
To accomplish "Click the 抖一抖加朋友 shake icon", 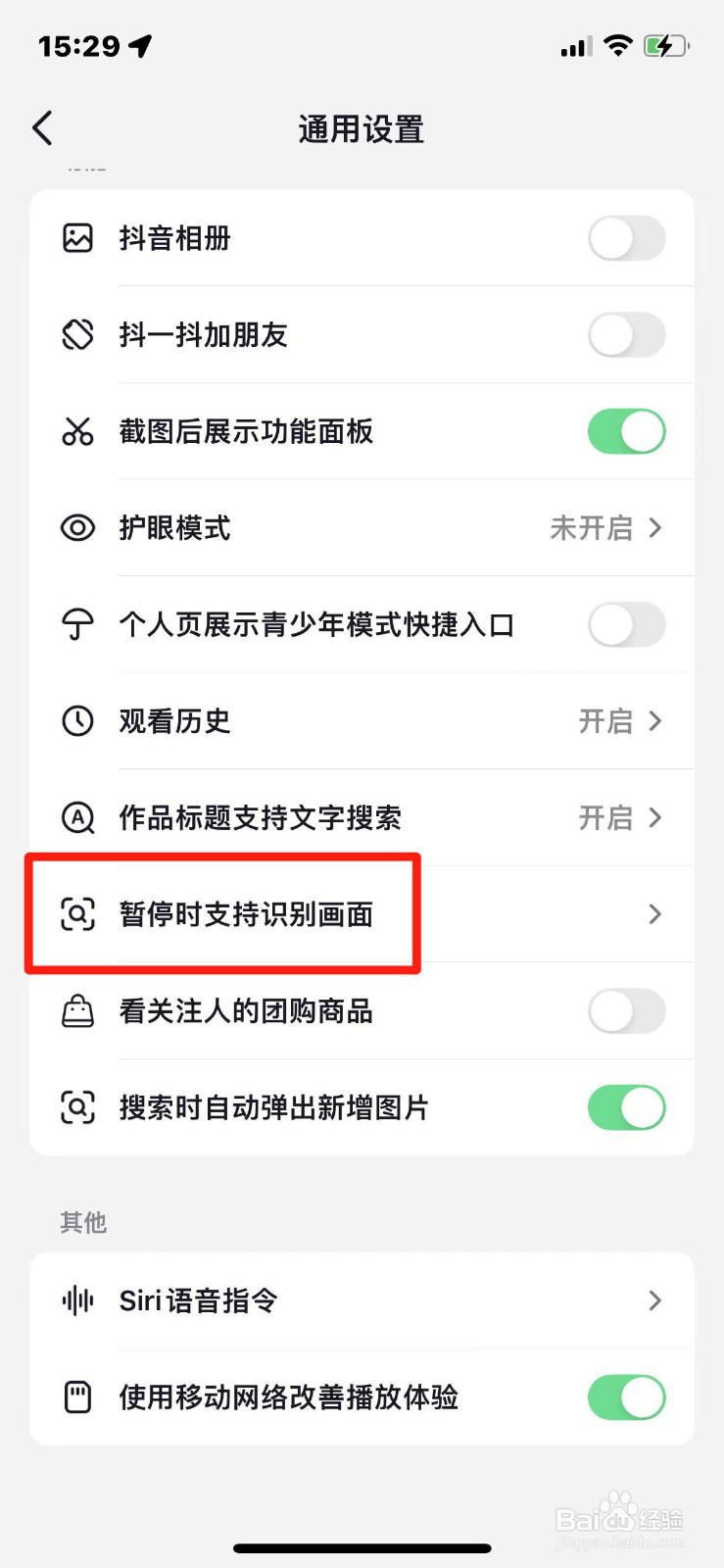I will point(77,334).
